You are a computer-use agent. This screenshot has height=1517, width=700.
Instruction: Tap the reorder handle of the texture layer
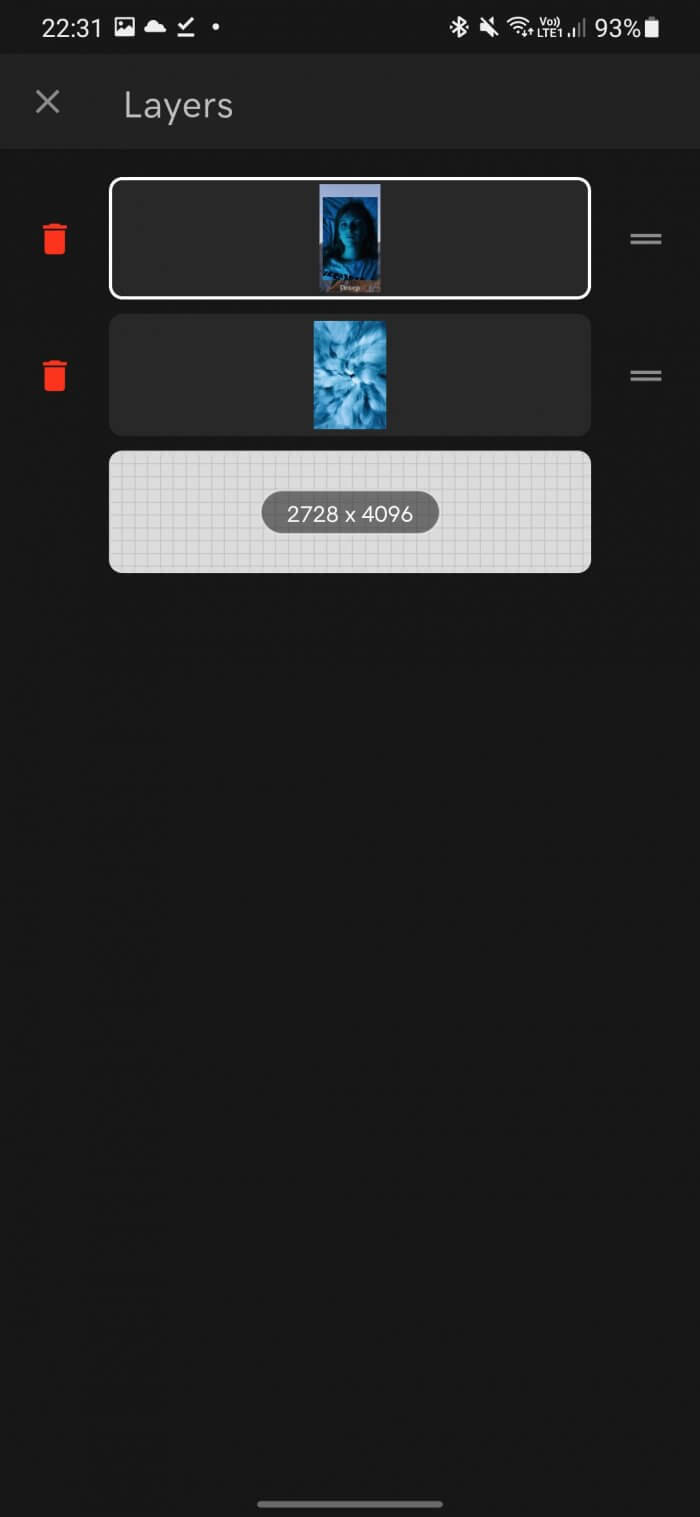(x=646, y=376)
